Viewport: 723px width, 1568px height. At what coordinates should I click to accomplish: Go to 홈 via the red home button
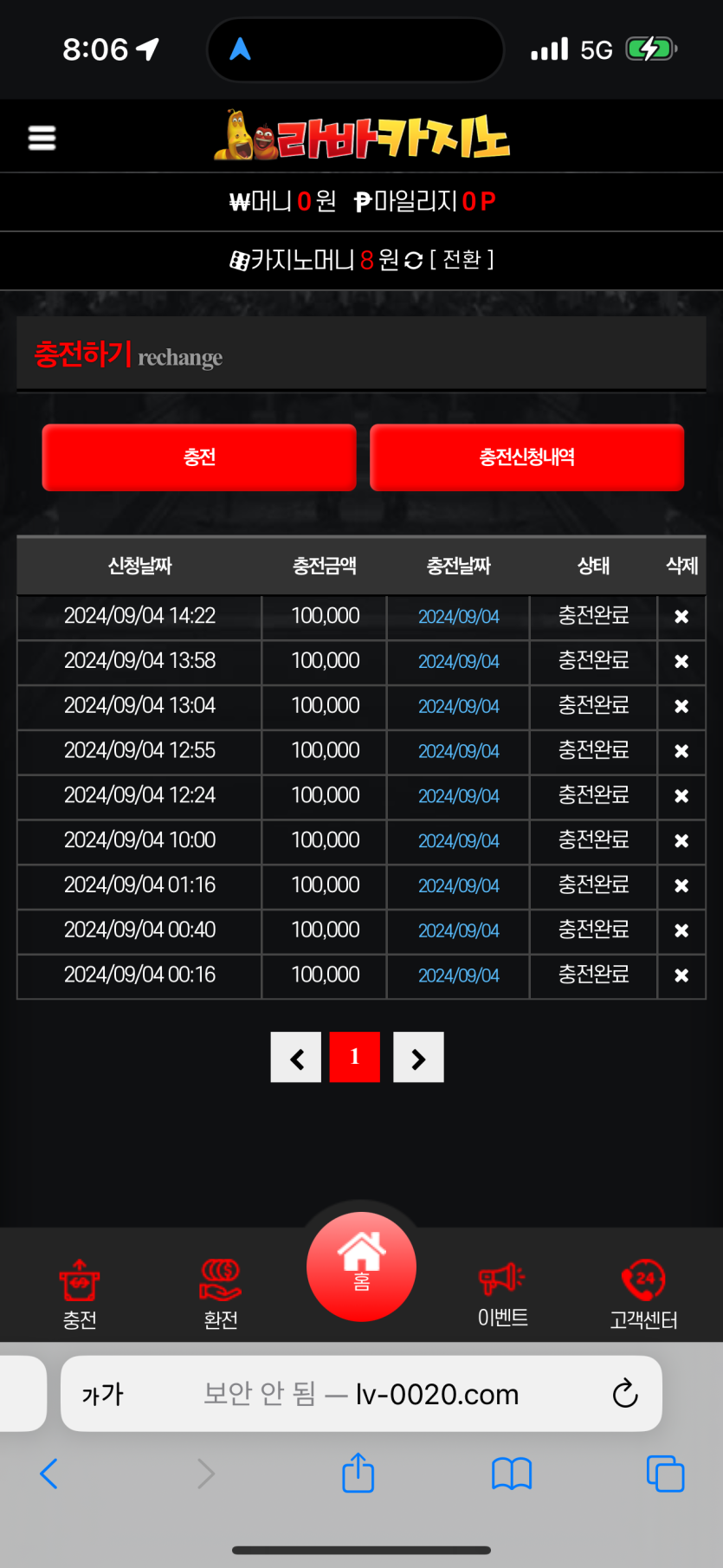tap(361, 1267)
